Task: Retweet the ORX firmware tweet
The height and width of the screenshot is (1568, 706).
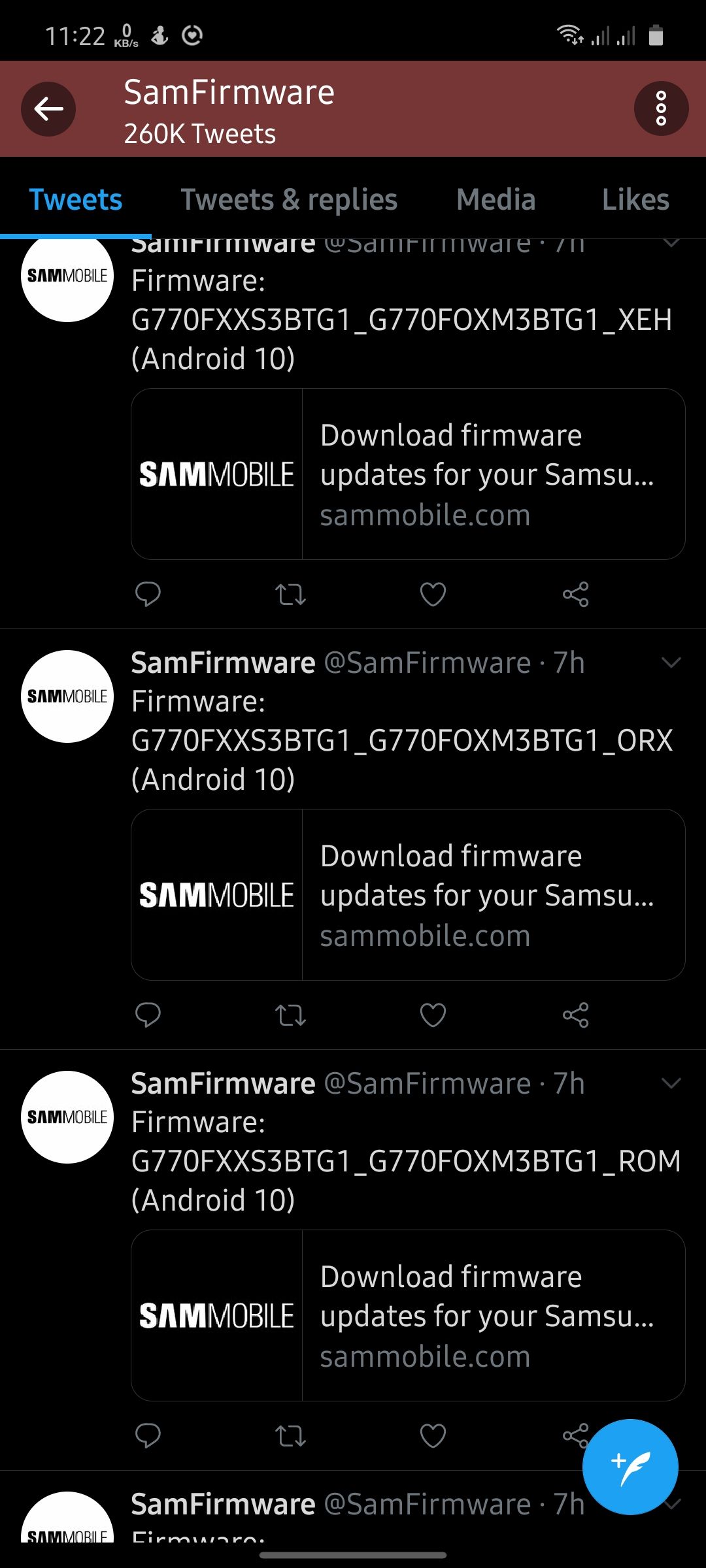Action: tap(290, 1015)
